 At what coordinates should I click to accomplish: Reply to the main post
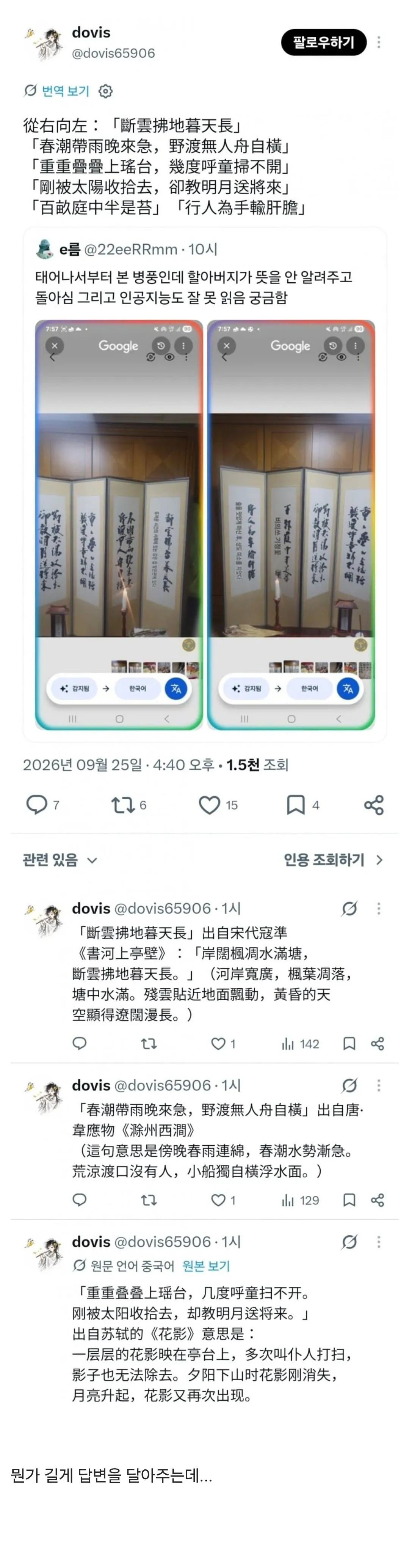pos(36,805)
